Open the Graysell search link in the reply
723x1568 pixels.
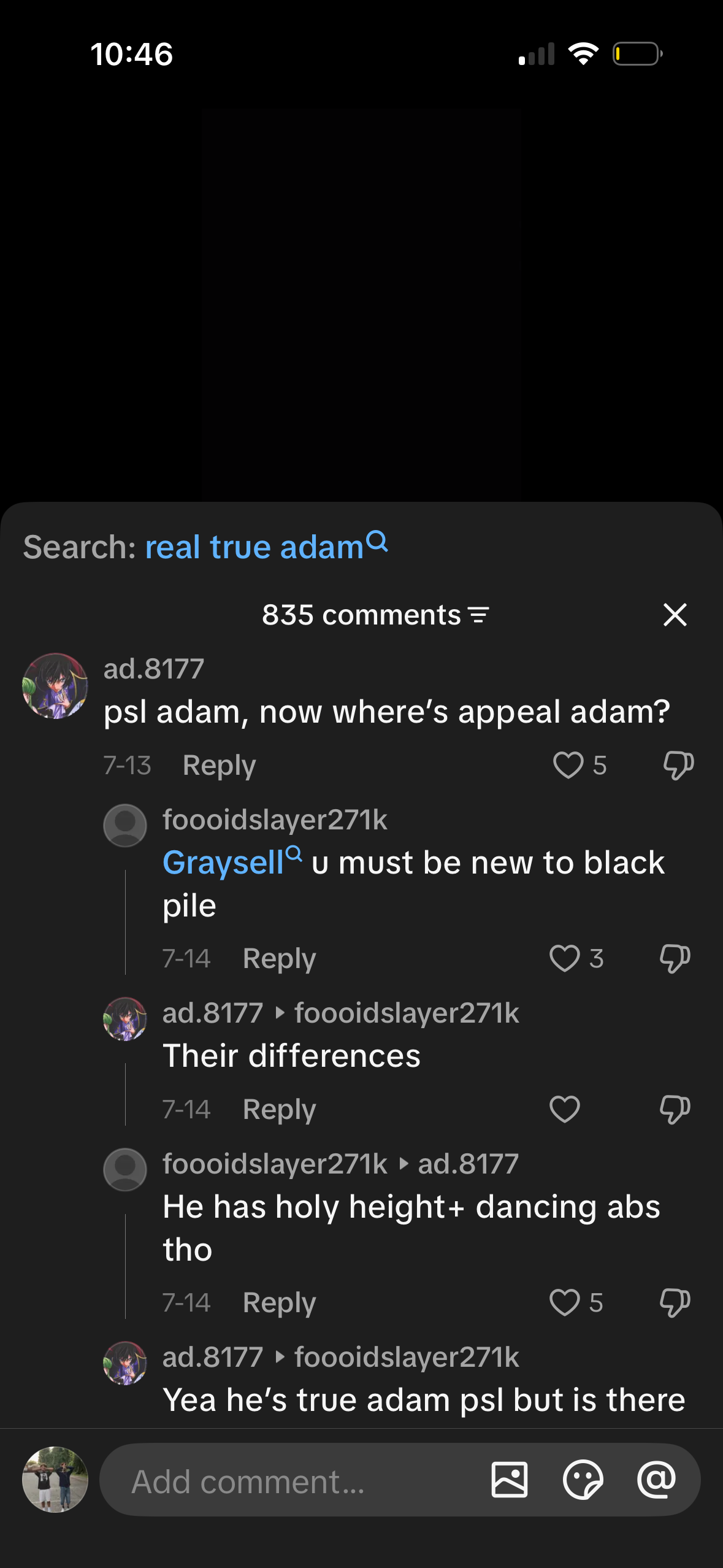[x=232, y=862]
